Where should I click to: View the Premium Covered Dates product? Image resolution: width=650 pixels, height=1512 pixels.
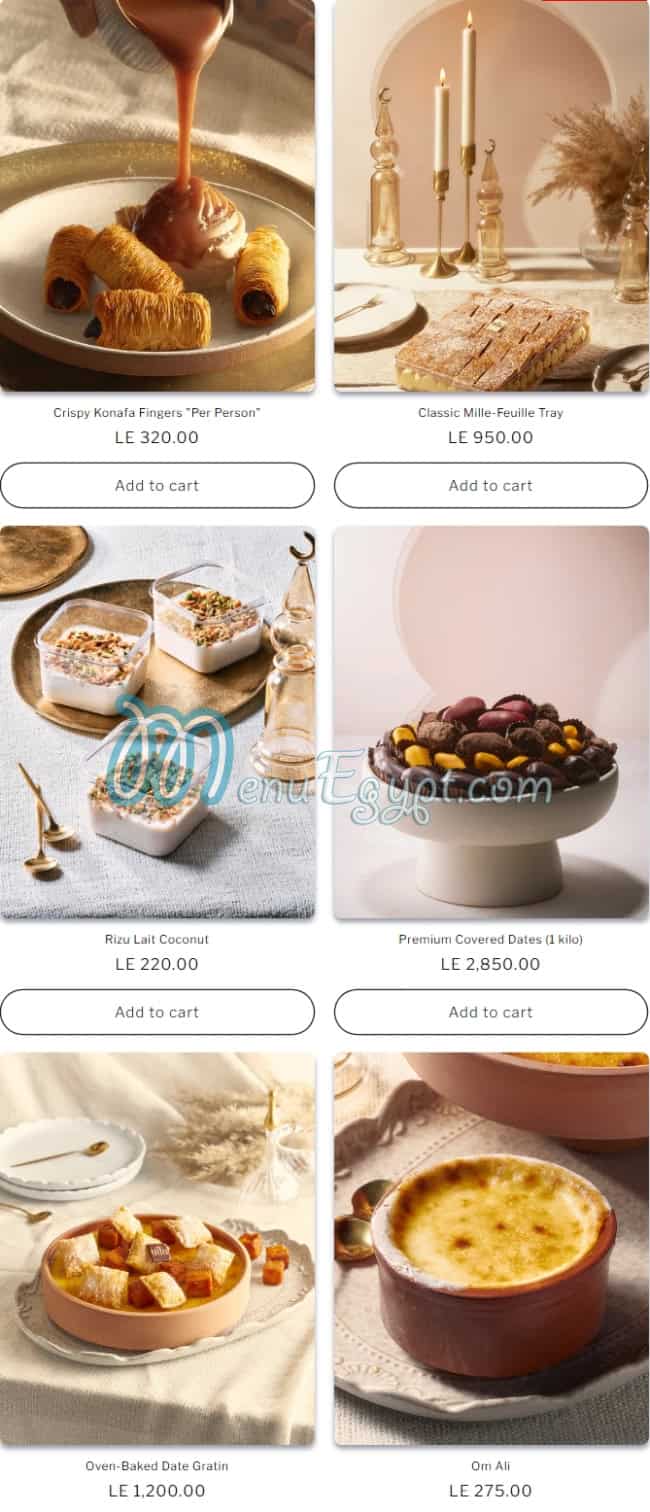click(x=490, y=722)
